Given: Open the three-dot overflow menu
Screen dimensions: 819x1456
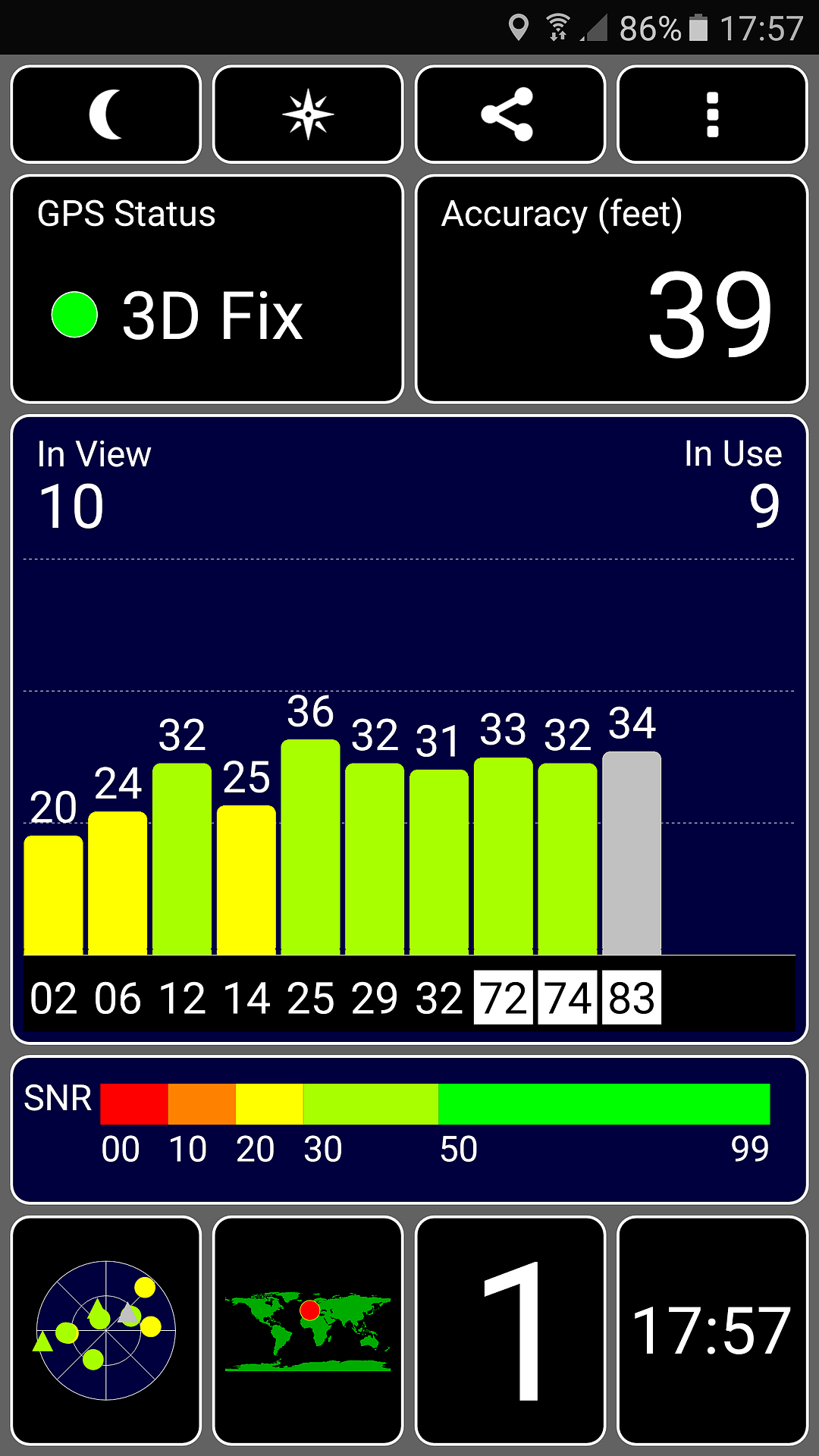Looking at the screenshot, I should (712, 115).
